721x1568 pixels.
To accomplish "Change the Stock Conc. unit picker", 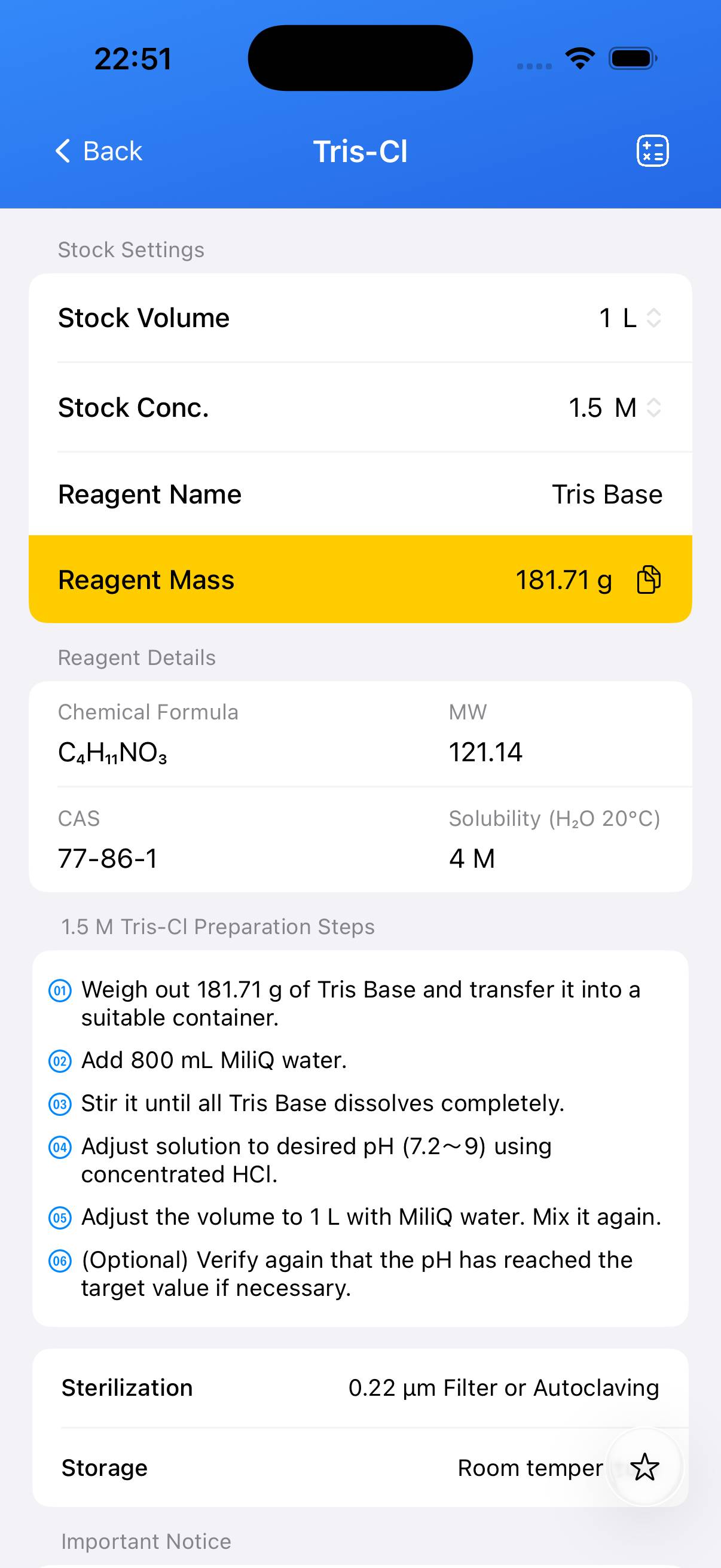I will (637, 407).
